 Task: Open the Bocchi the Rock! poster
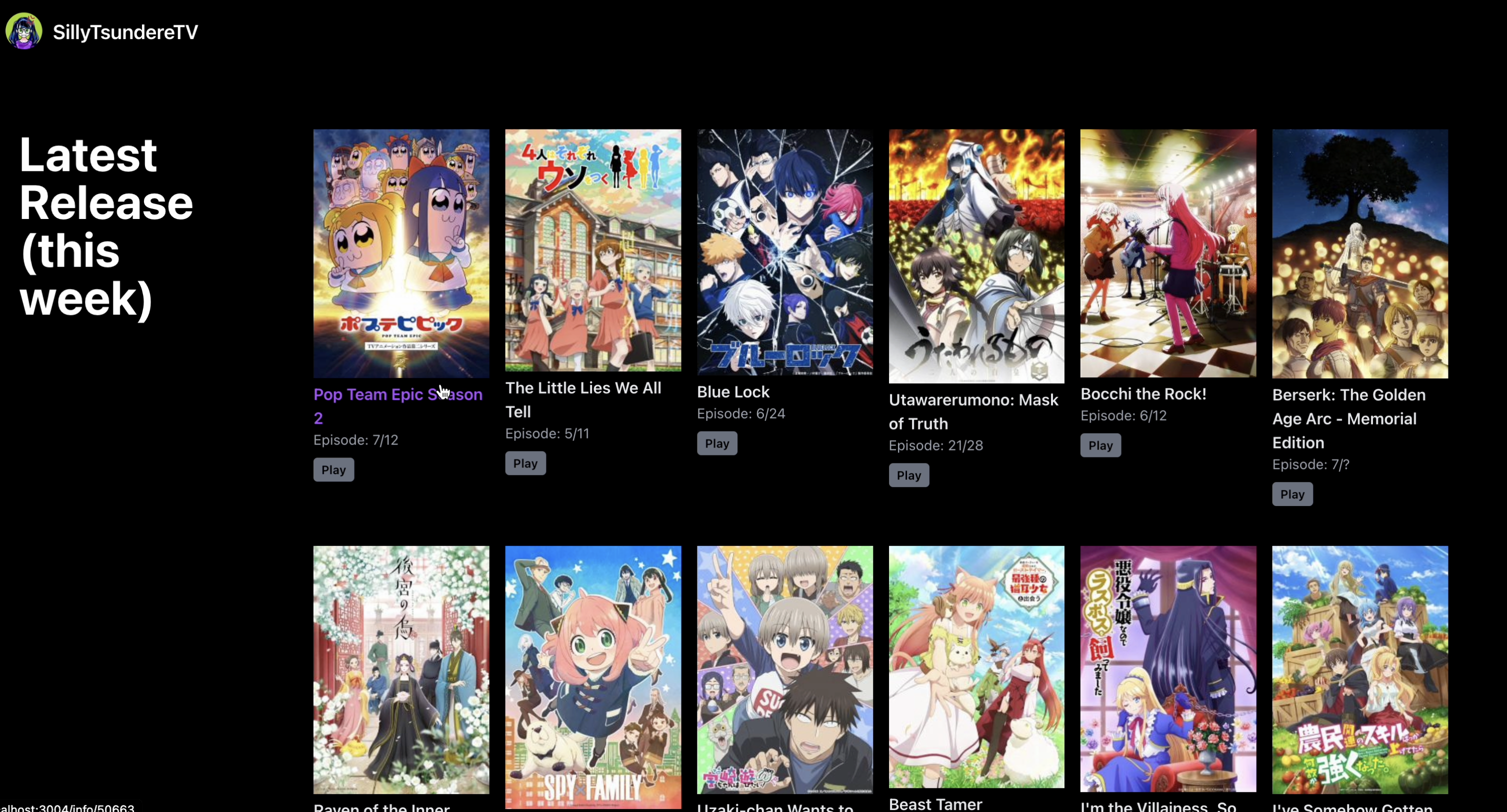point(1167,253)
